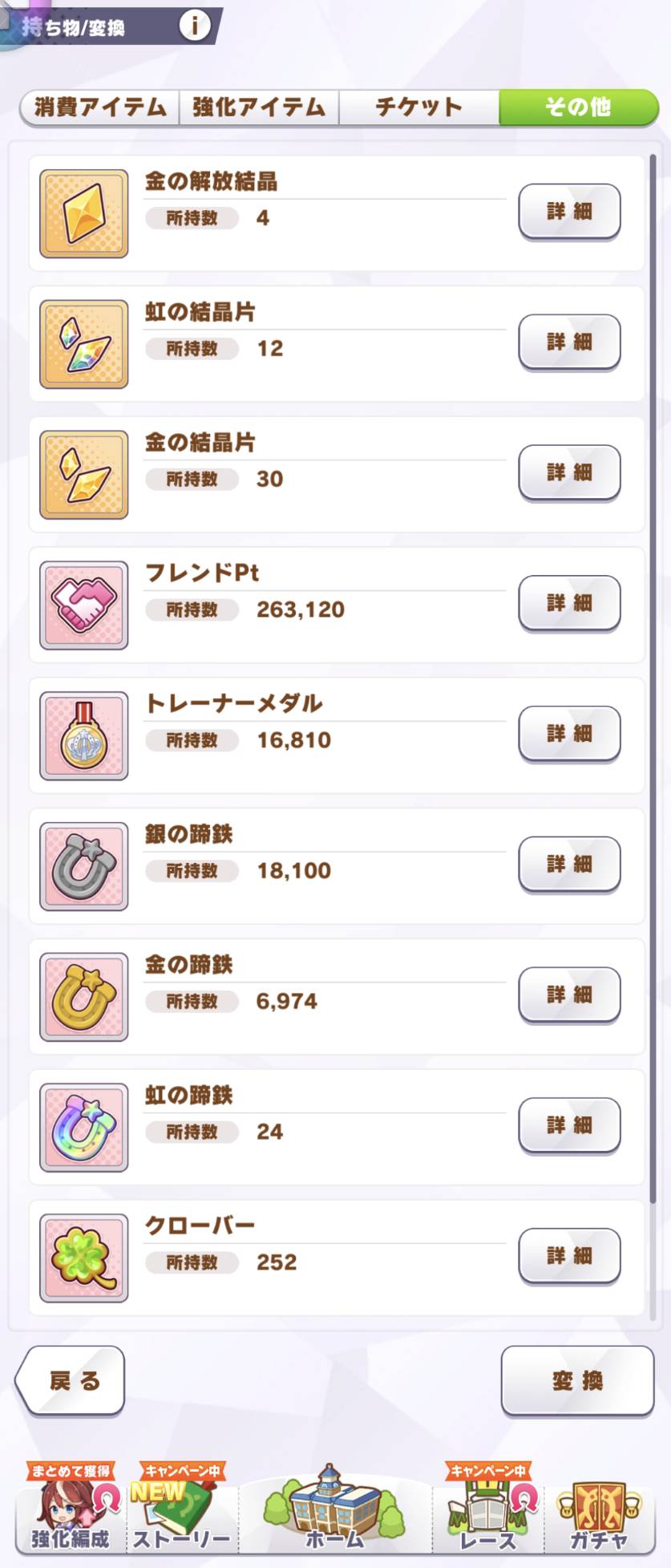Open the ガチャ menu

(598, 1512)
